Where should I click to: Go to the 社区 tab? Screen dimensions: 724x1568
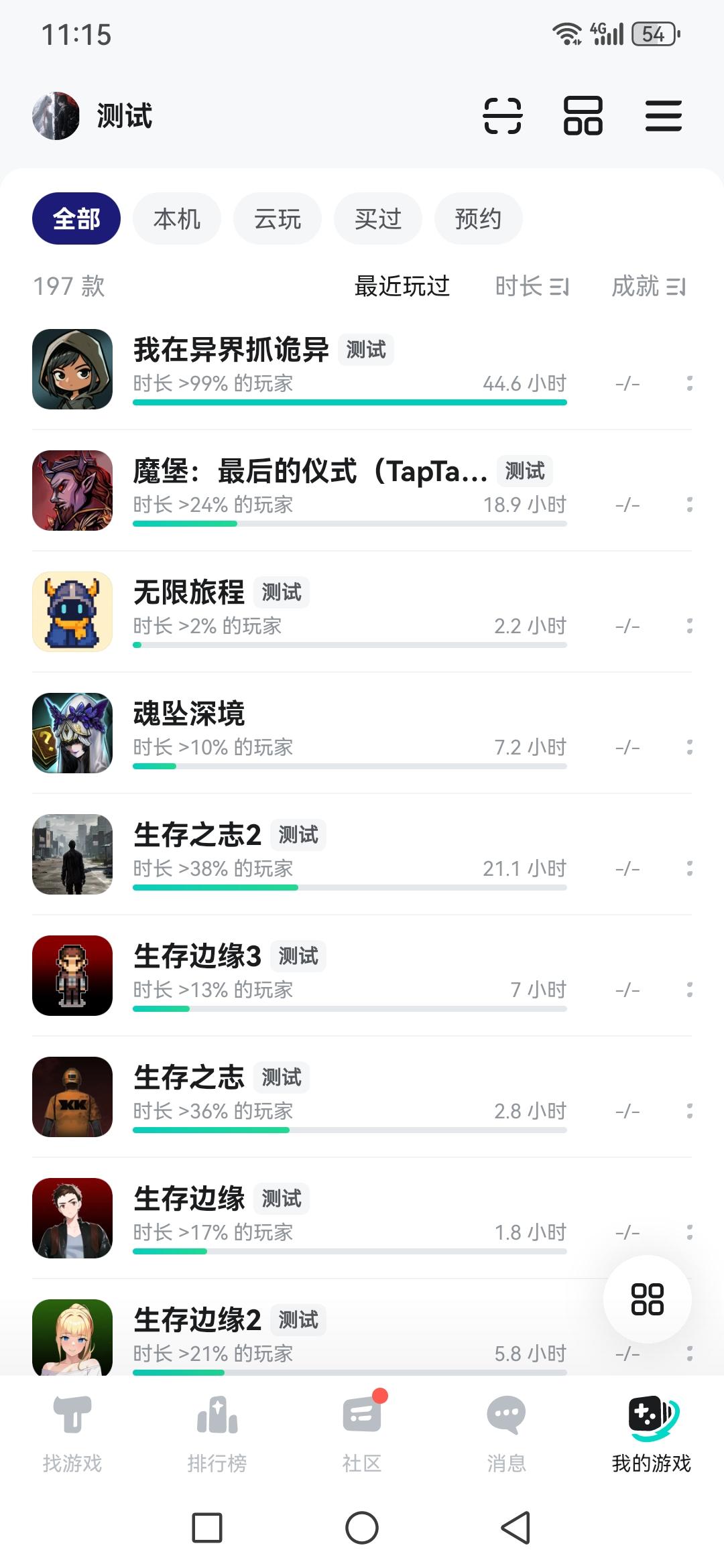point(362,1434)
